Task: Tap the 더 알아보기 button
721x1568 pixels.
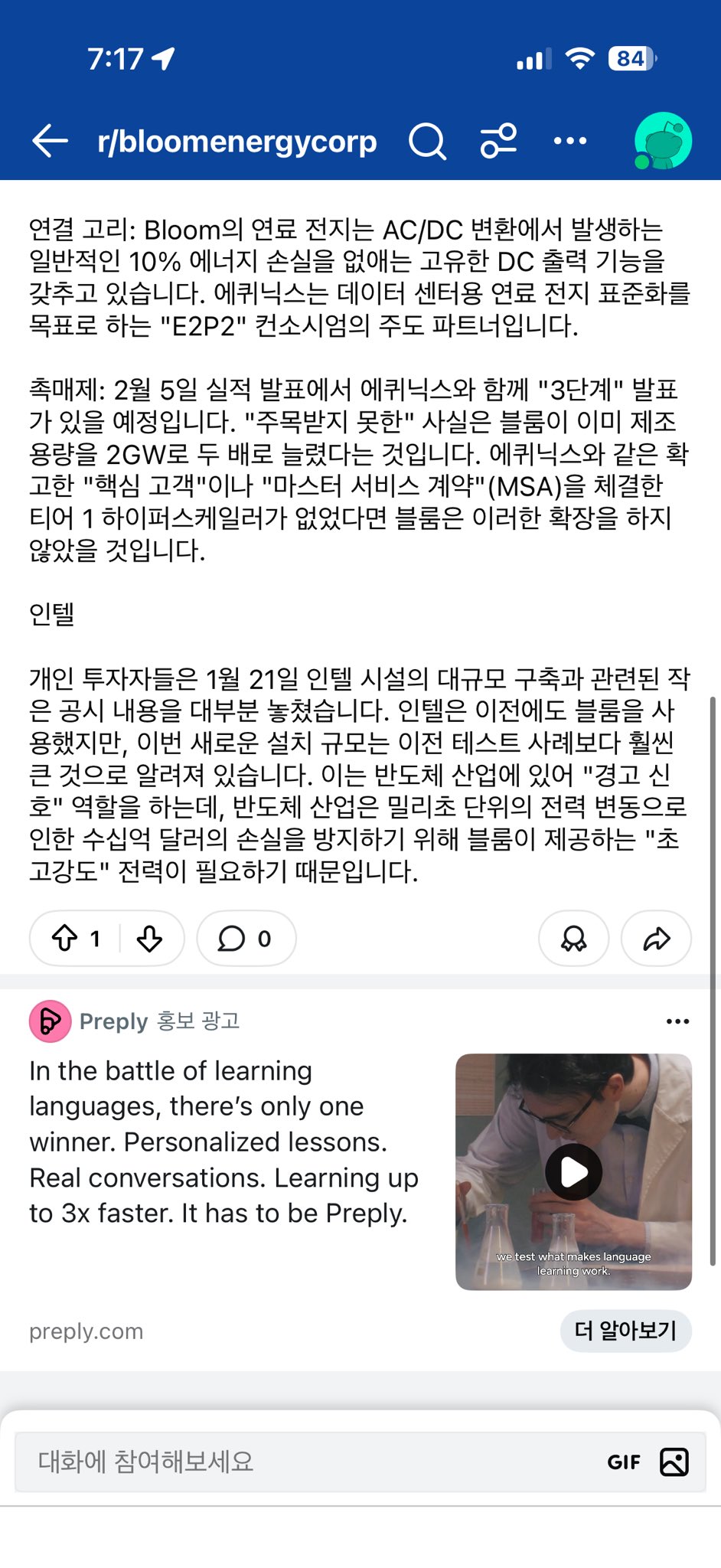Action: 625,1331
